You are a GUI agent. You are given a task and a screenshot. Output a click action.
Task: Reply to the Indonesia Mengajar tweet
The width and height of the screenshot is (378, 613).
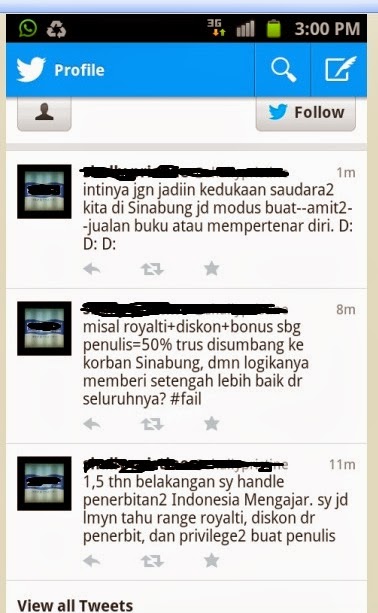point(92,561)
